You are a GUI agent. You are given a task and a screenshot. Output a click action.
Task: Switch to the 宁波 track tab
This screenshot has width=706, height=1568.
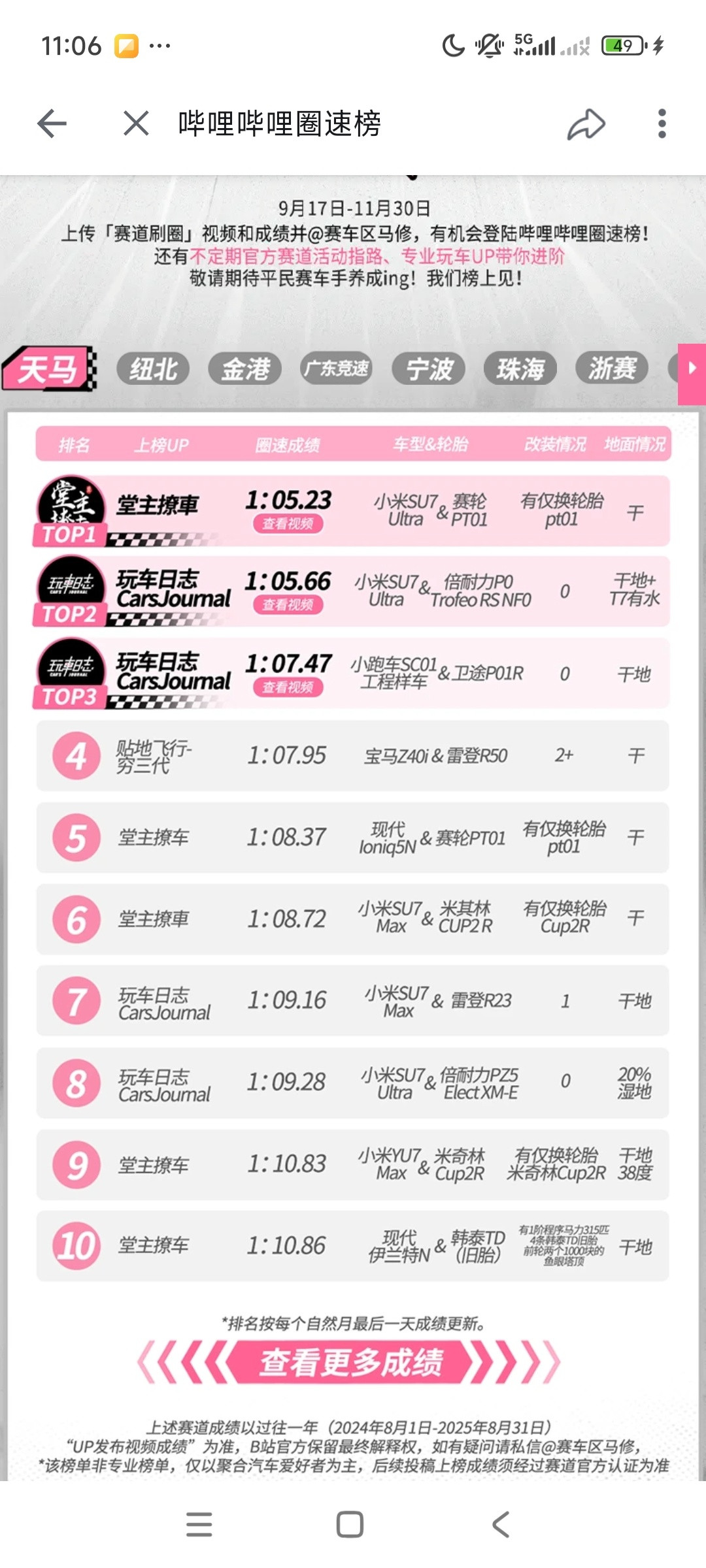428,369
